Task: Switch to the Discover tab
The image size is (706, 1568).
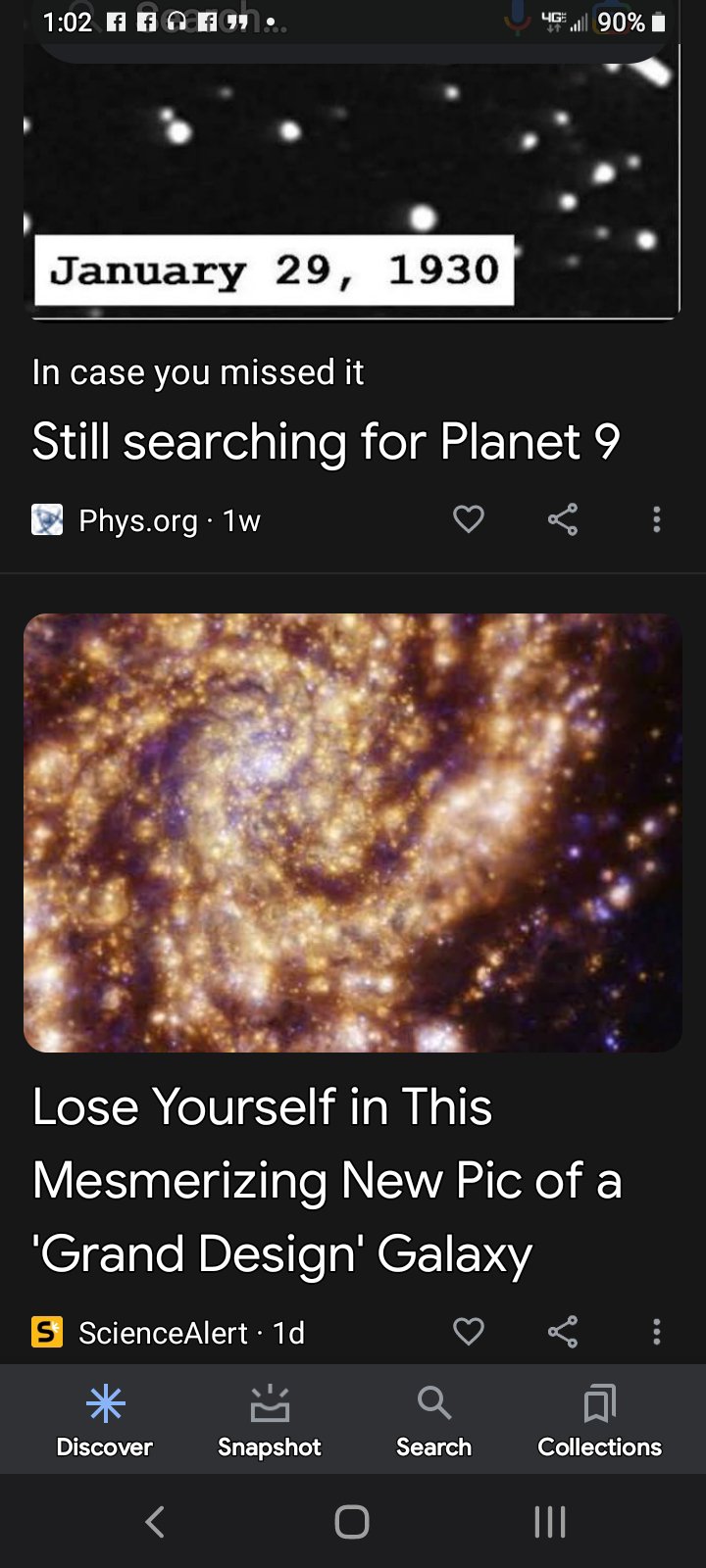Action: tap(105, 1420)
